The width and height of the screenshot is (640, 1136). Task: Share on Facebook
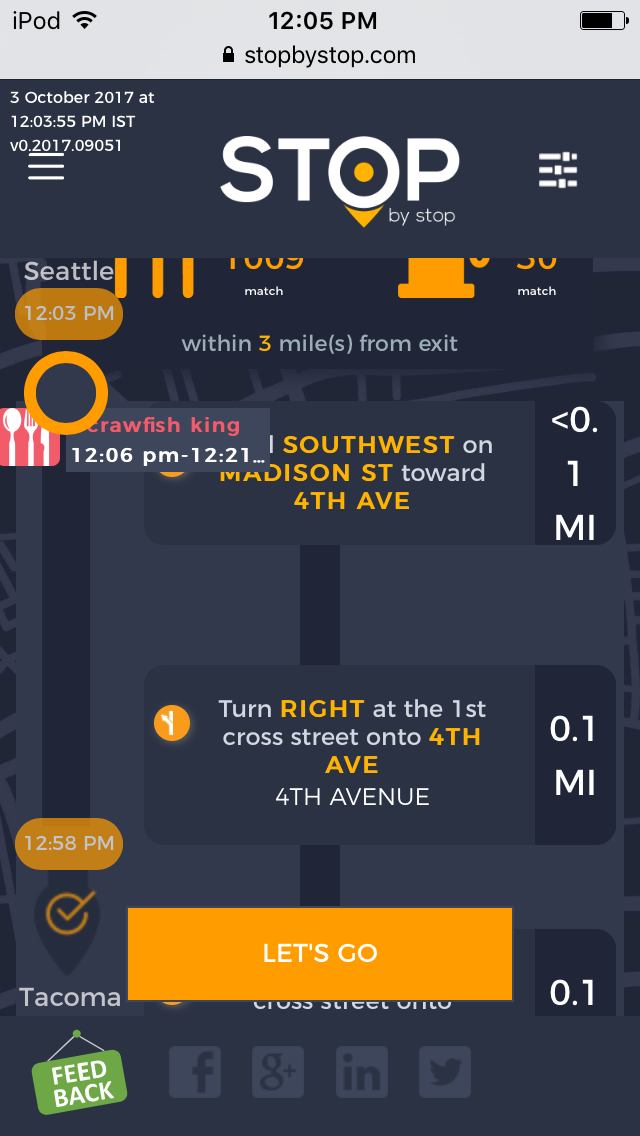[195, 1073]
